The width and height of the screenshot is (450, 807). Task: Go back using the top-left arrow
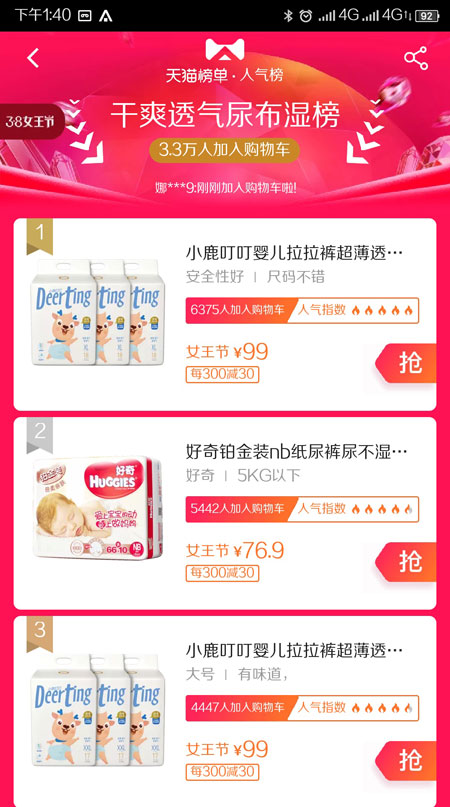pyautogui.click(x=33, y=58)
